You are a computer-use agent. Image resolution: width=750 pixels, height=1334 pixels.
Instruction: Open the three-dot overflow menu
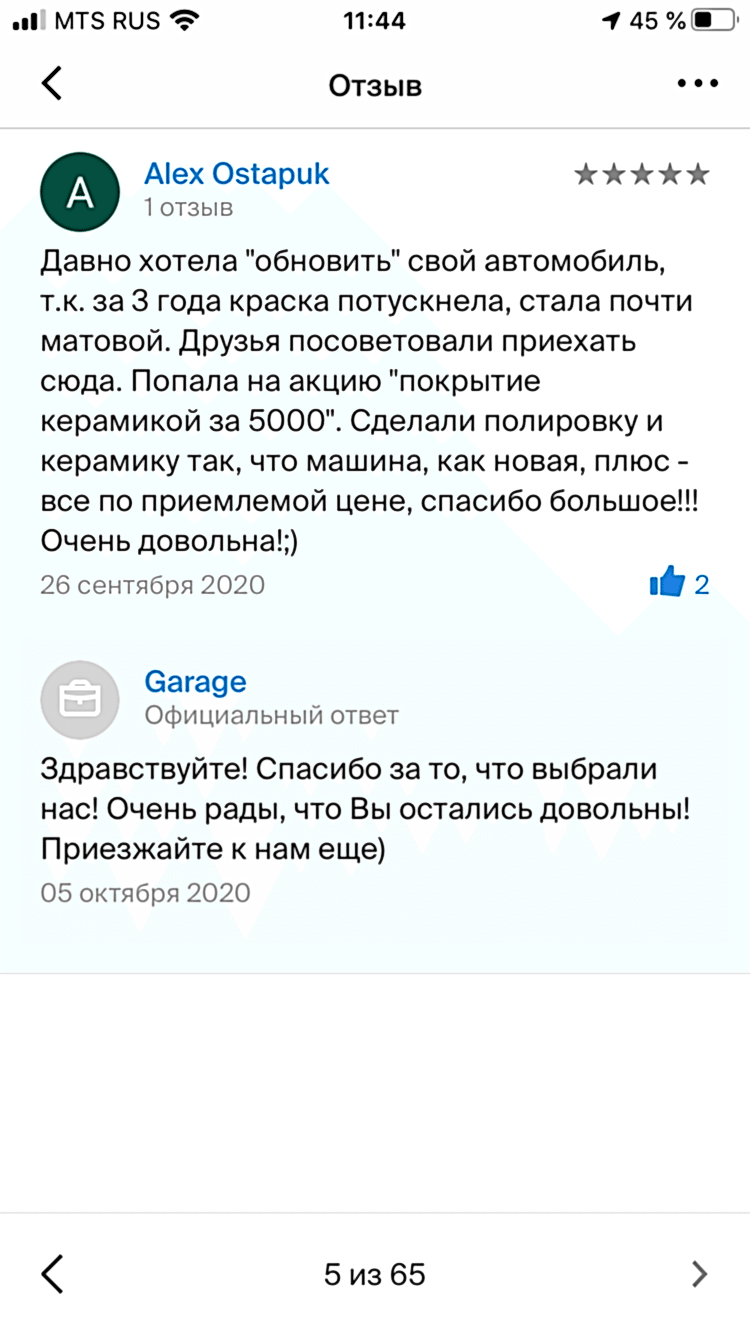point(698,84)
